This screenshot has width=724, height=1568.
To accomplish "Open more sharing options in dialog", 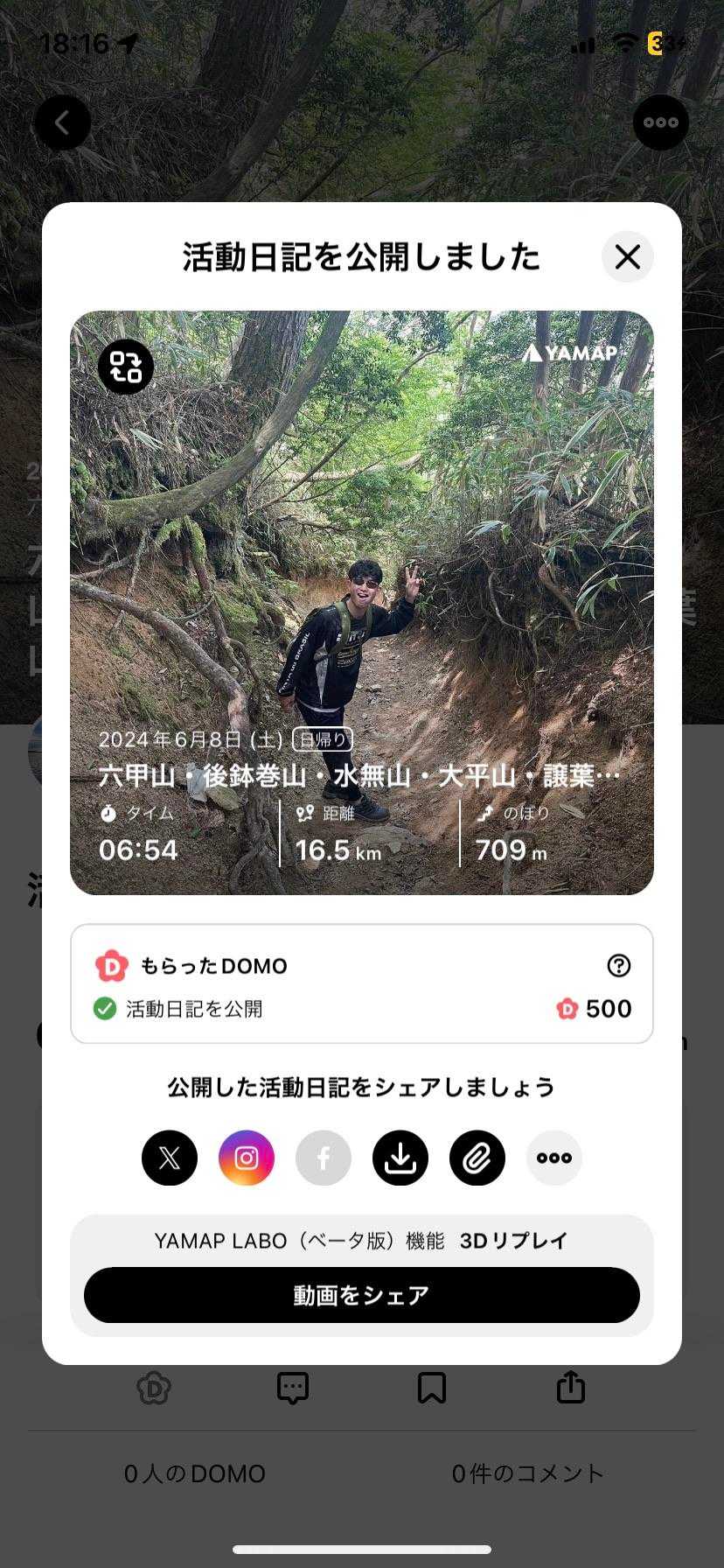I will [554, 1158].
